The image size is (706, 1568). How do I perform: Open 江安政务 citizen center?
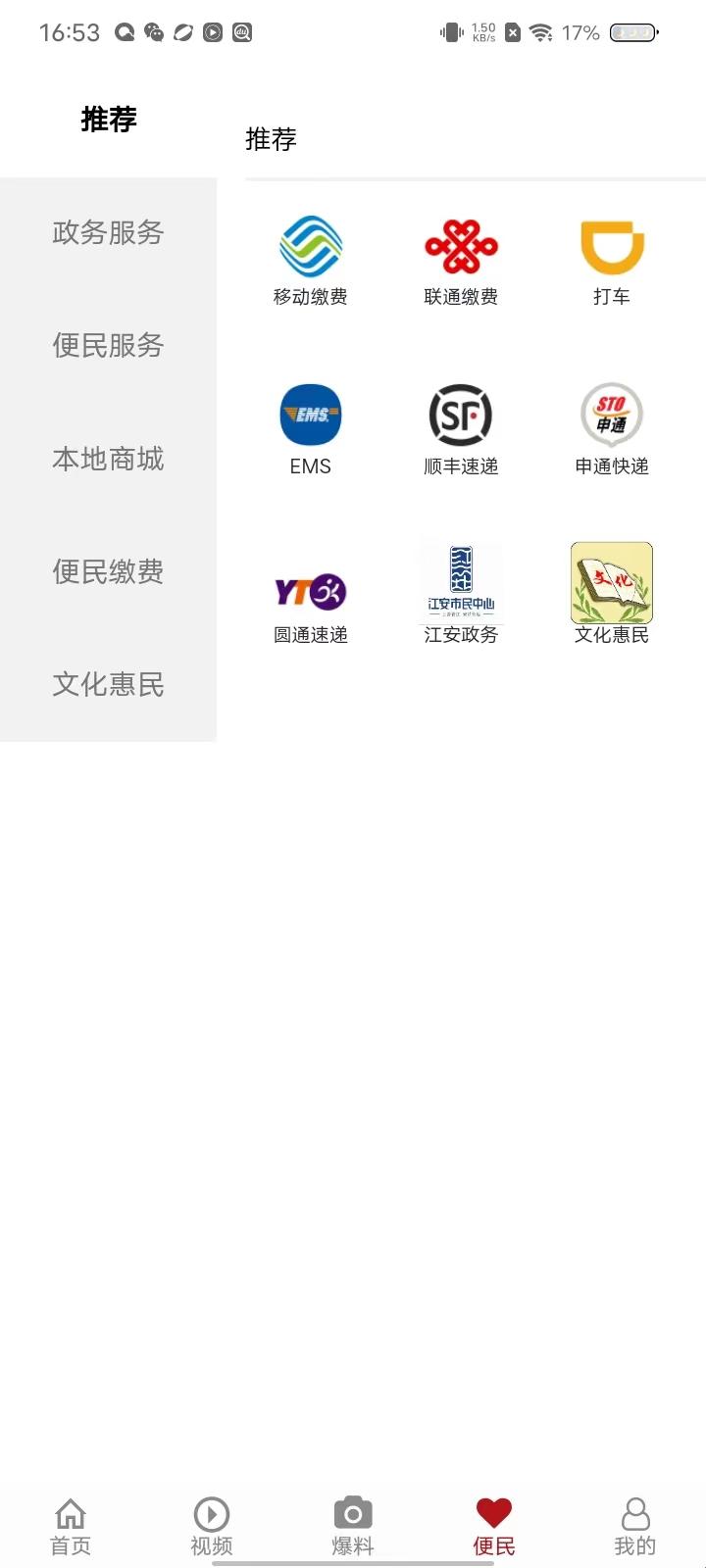pyautogui.click(x=461, y=594)
